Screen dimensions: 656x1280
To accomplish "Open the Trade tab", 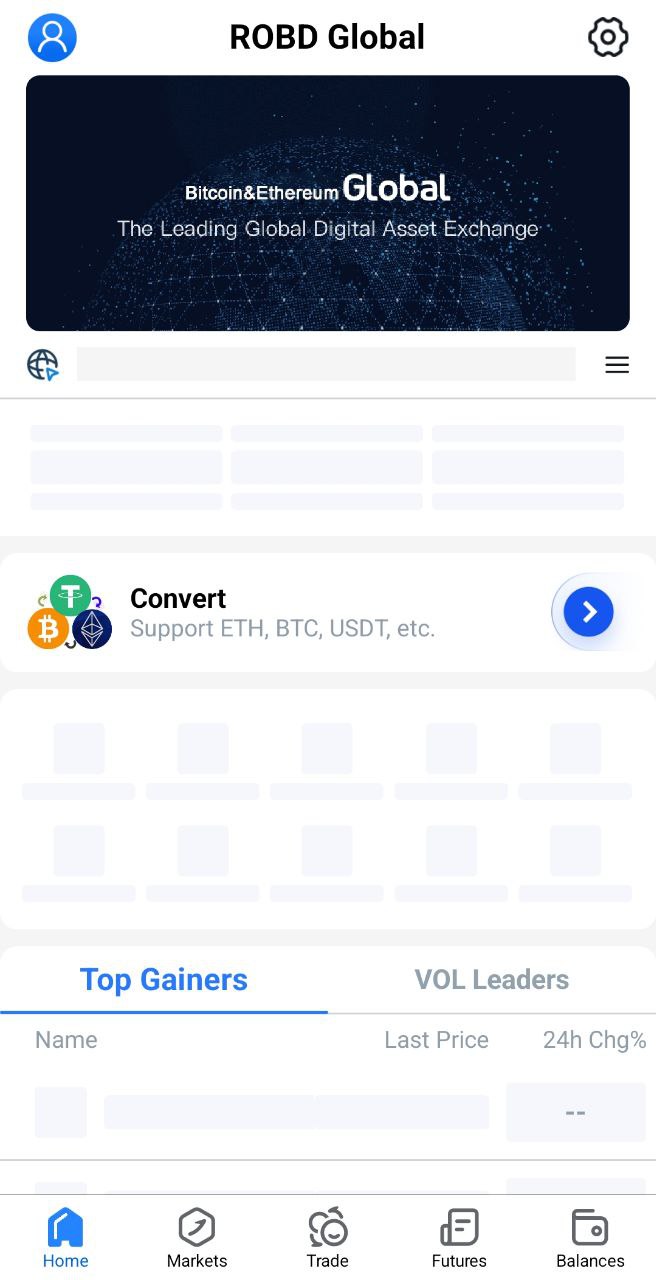I will point(328,1238).
